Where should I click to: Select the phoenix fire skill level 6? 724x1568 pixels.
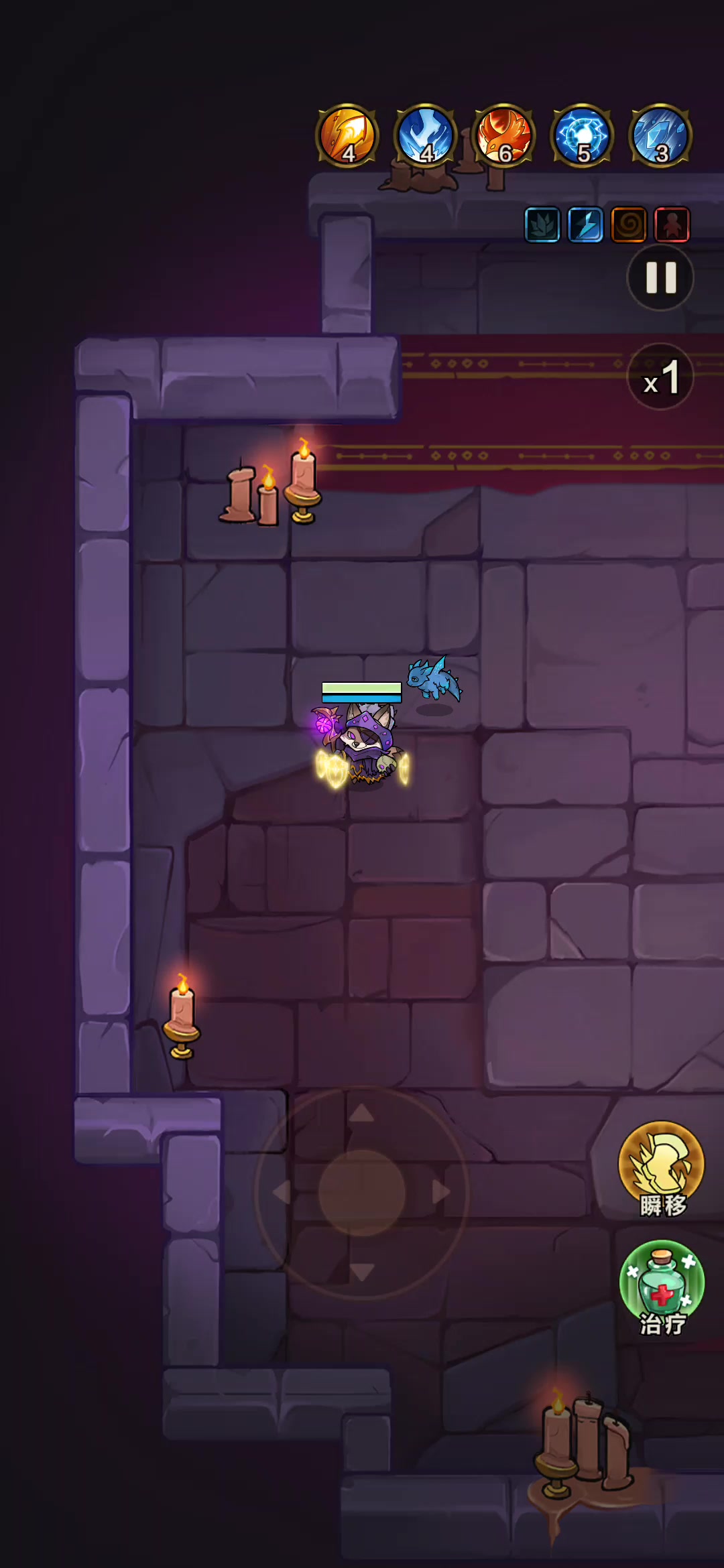coord(503,136)
